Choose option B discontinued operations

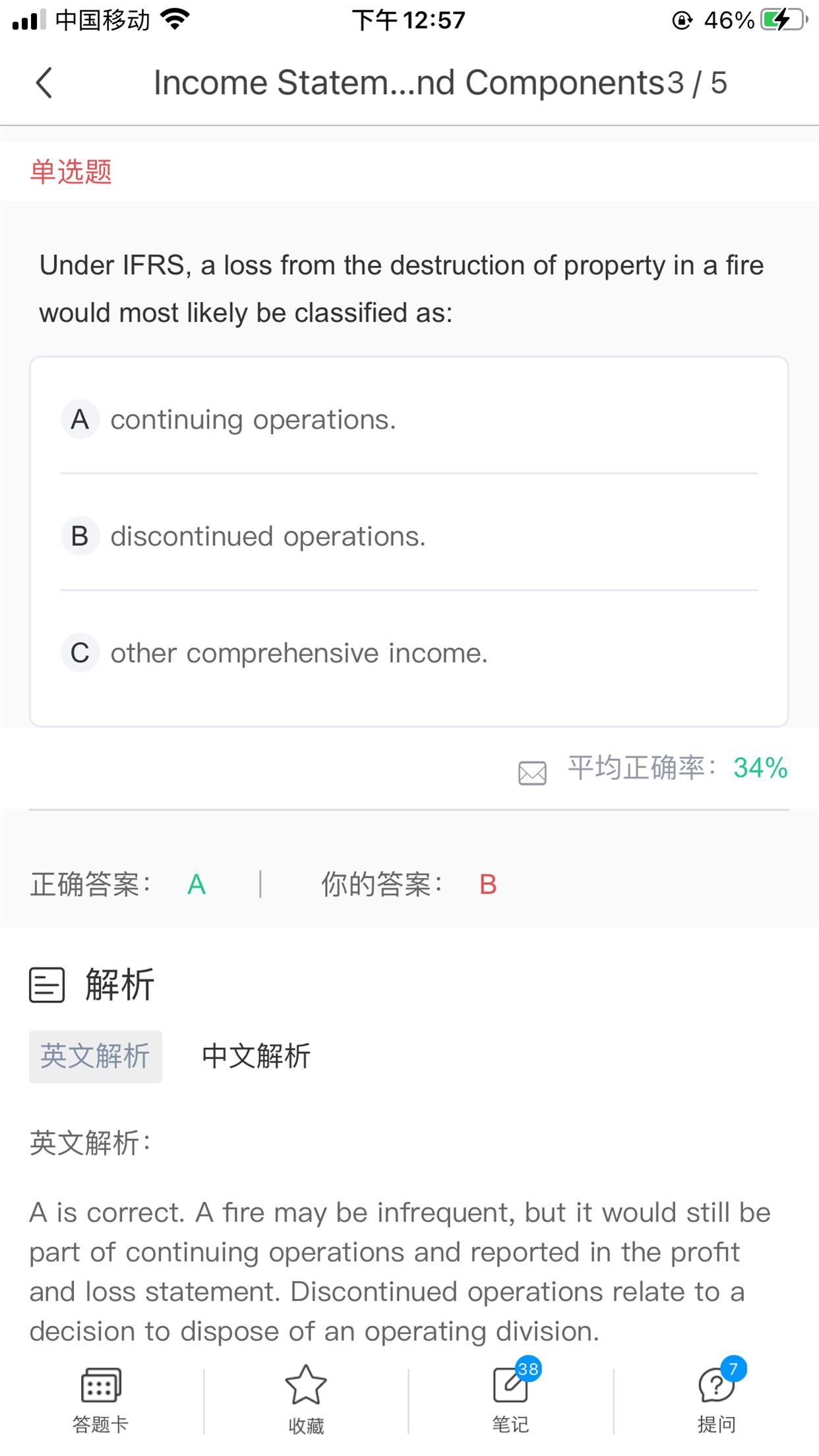tap(268, 536)
